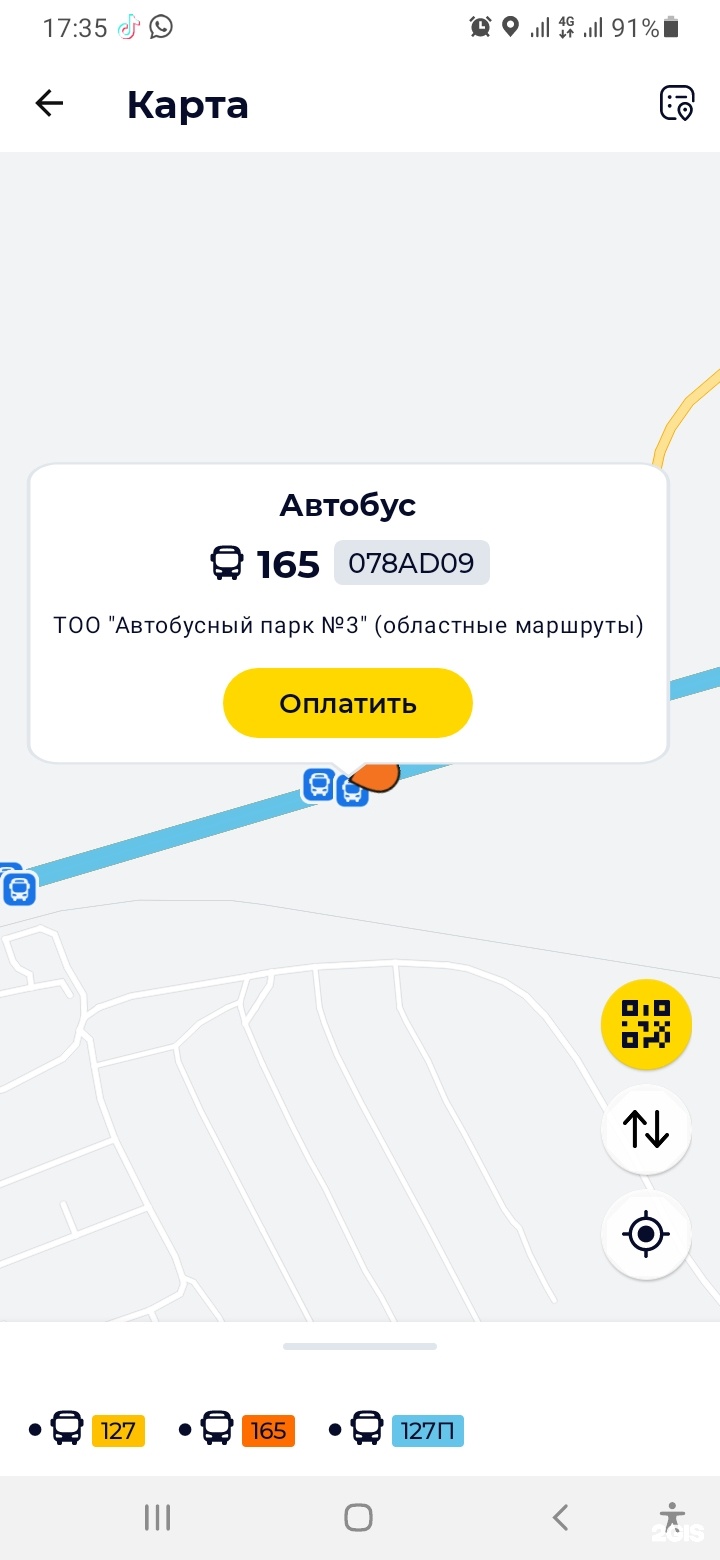Image resolution: width=720 pixels, height=1560 pixels.
Task: Open the QR code scanner button
Action: pyautogui.click(x=646, y=1024)
